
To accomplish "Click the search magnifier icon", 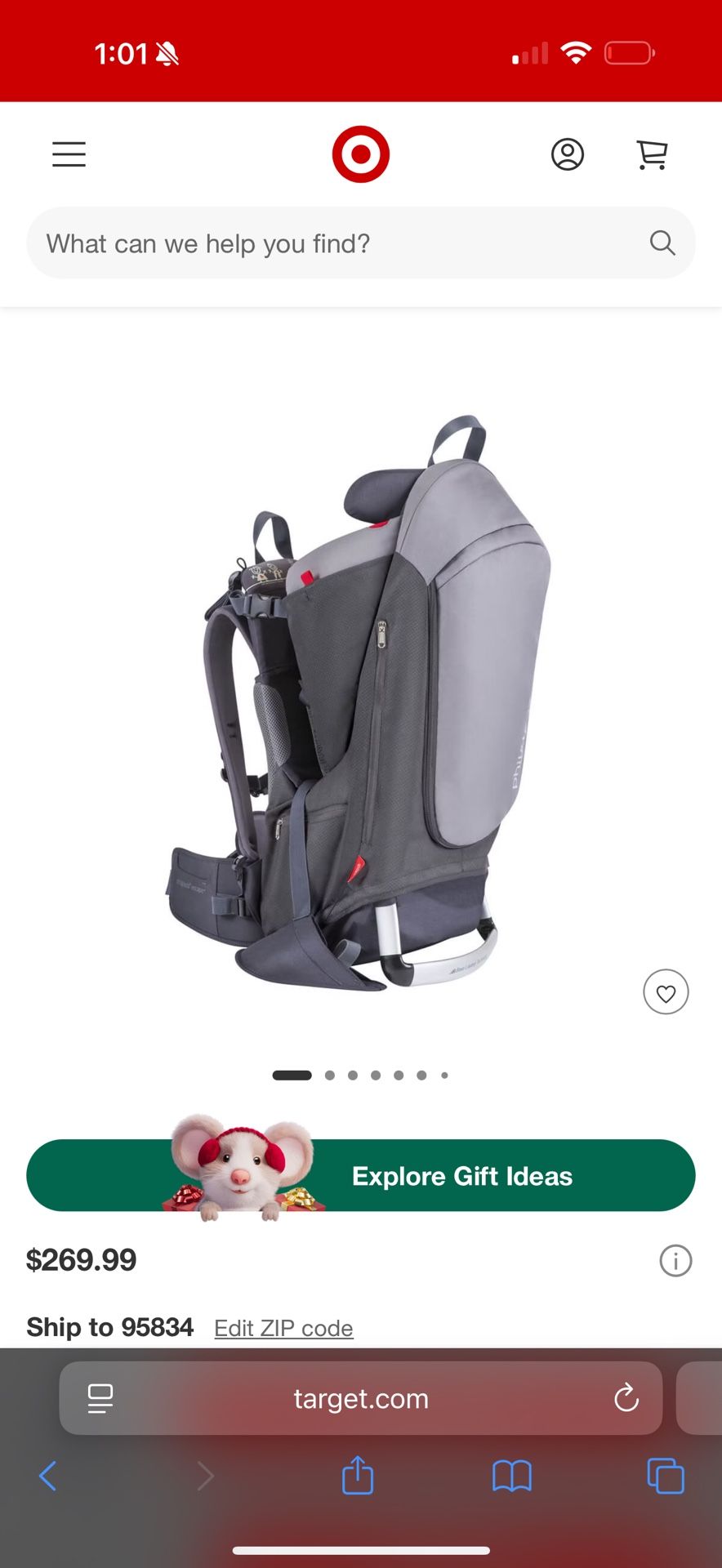I will point(662,243).
